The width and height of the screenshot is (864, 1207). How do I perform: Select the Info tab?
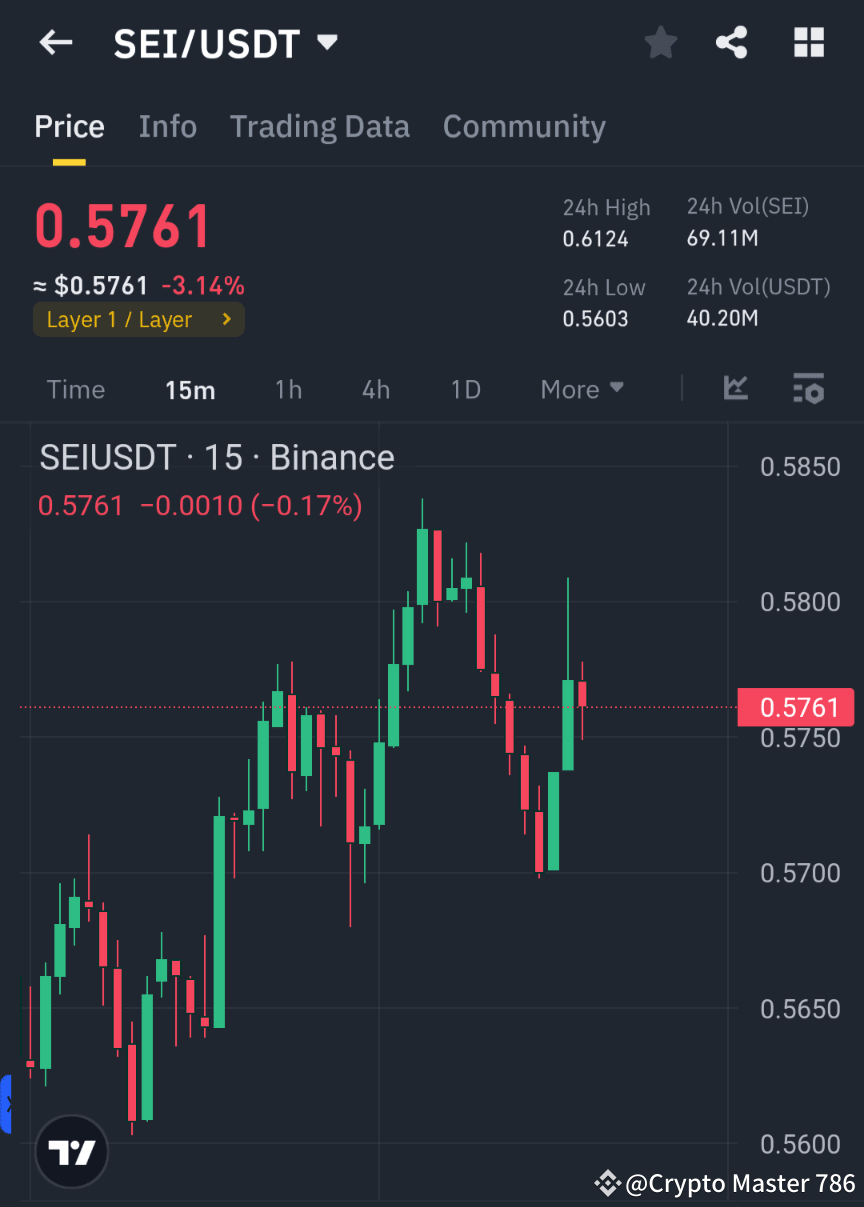[x=167, y=126]
